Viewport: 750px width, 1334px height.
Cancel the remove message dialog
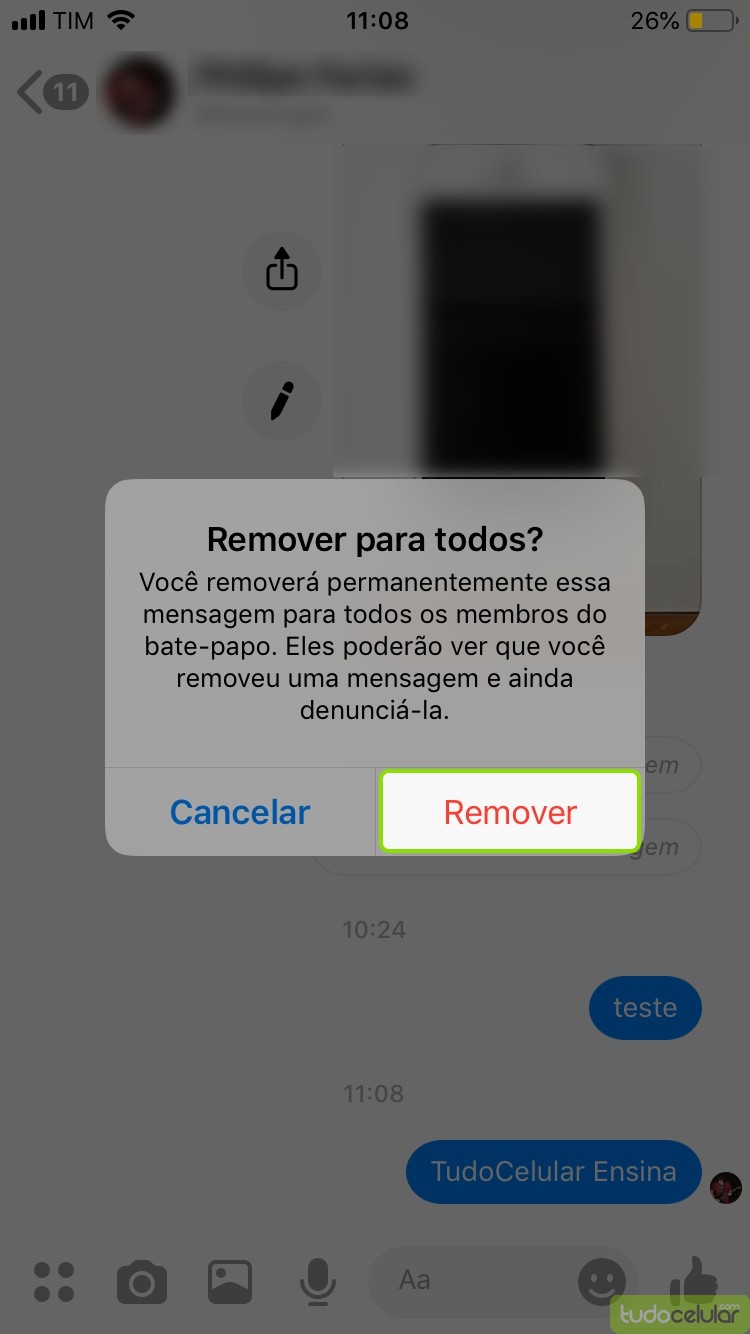240,812
